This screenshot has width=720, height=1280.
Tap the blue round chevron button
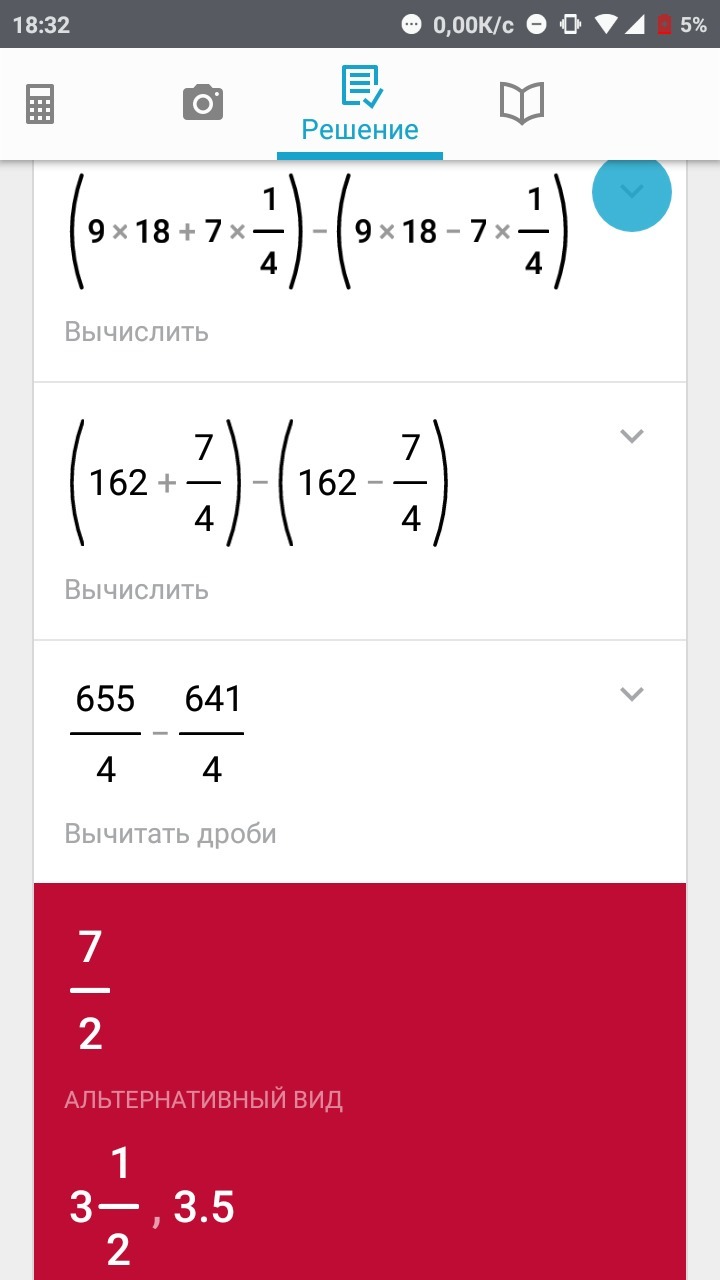[631, 192]
